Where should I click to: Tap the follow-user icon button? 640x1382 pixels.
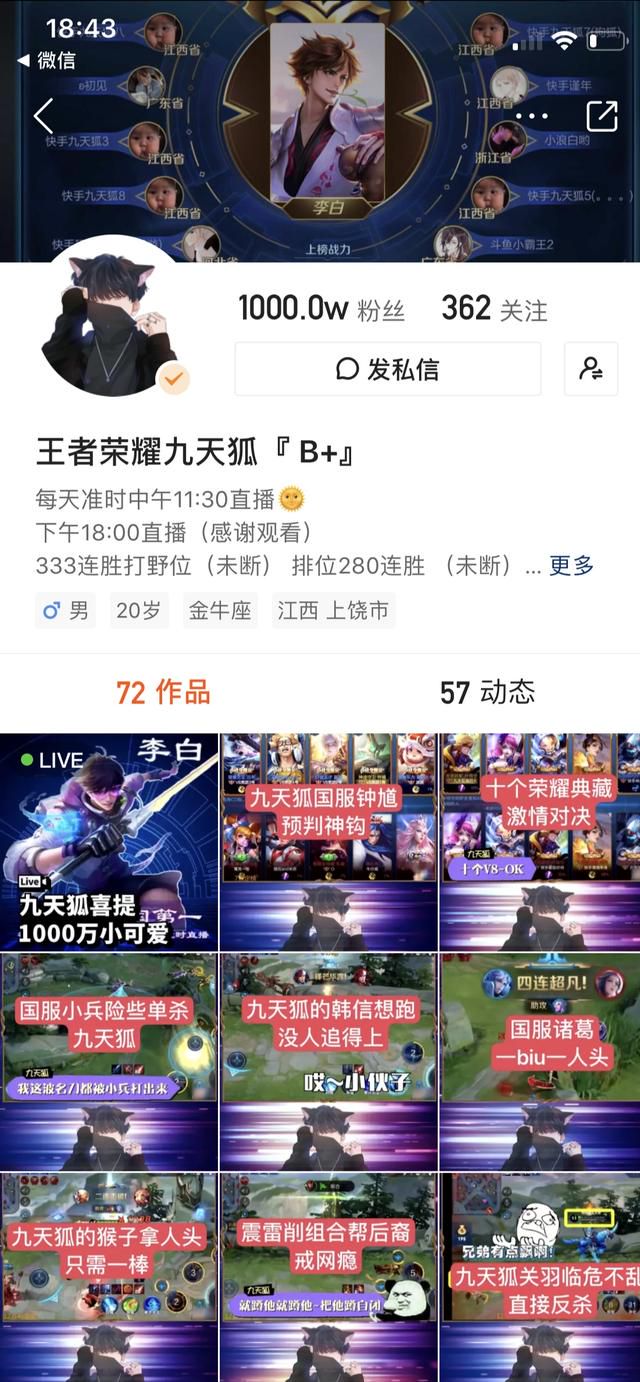(591, 369)
